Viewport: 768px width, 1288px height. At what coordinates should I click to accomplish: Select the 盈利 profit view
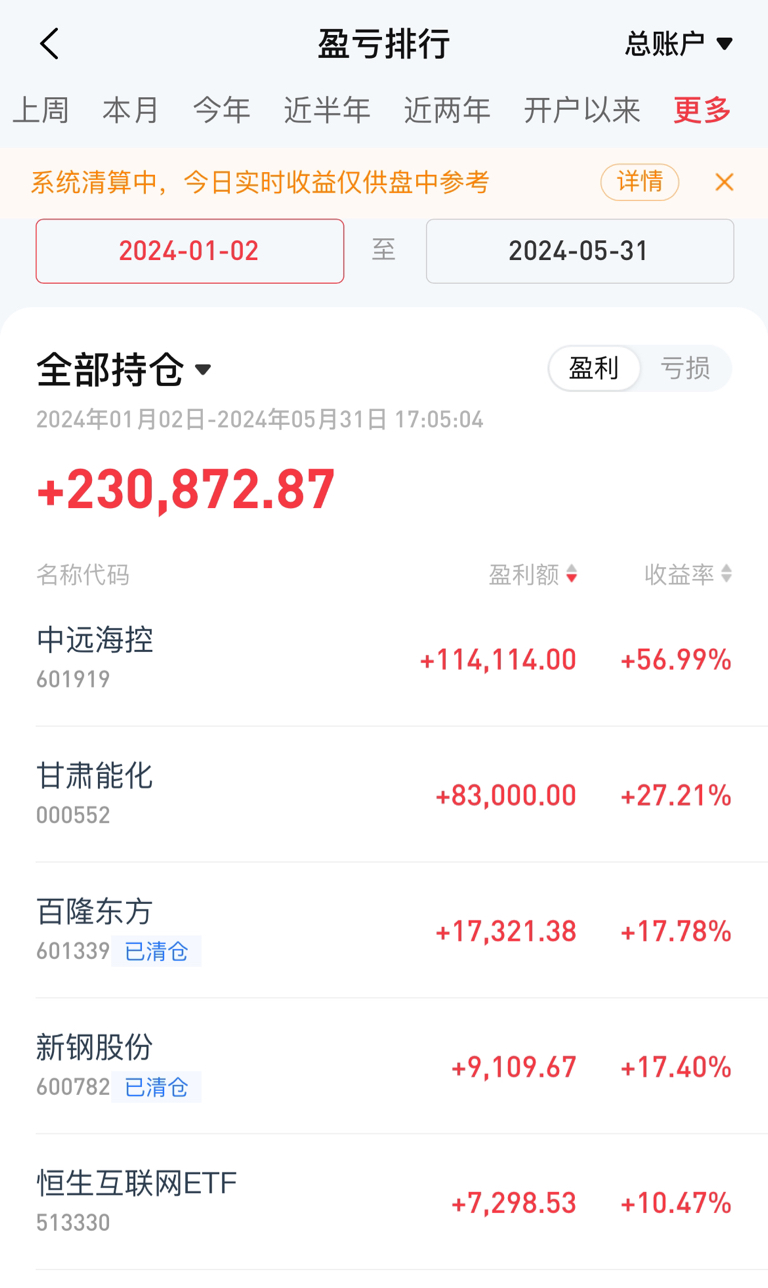coord(594,368)
